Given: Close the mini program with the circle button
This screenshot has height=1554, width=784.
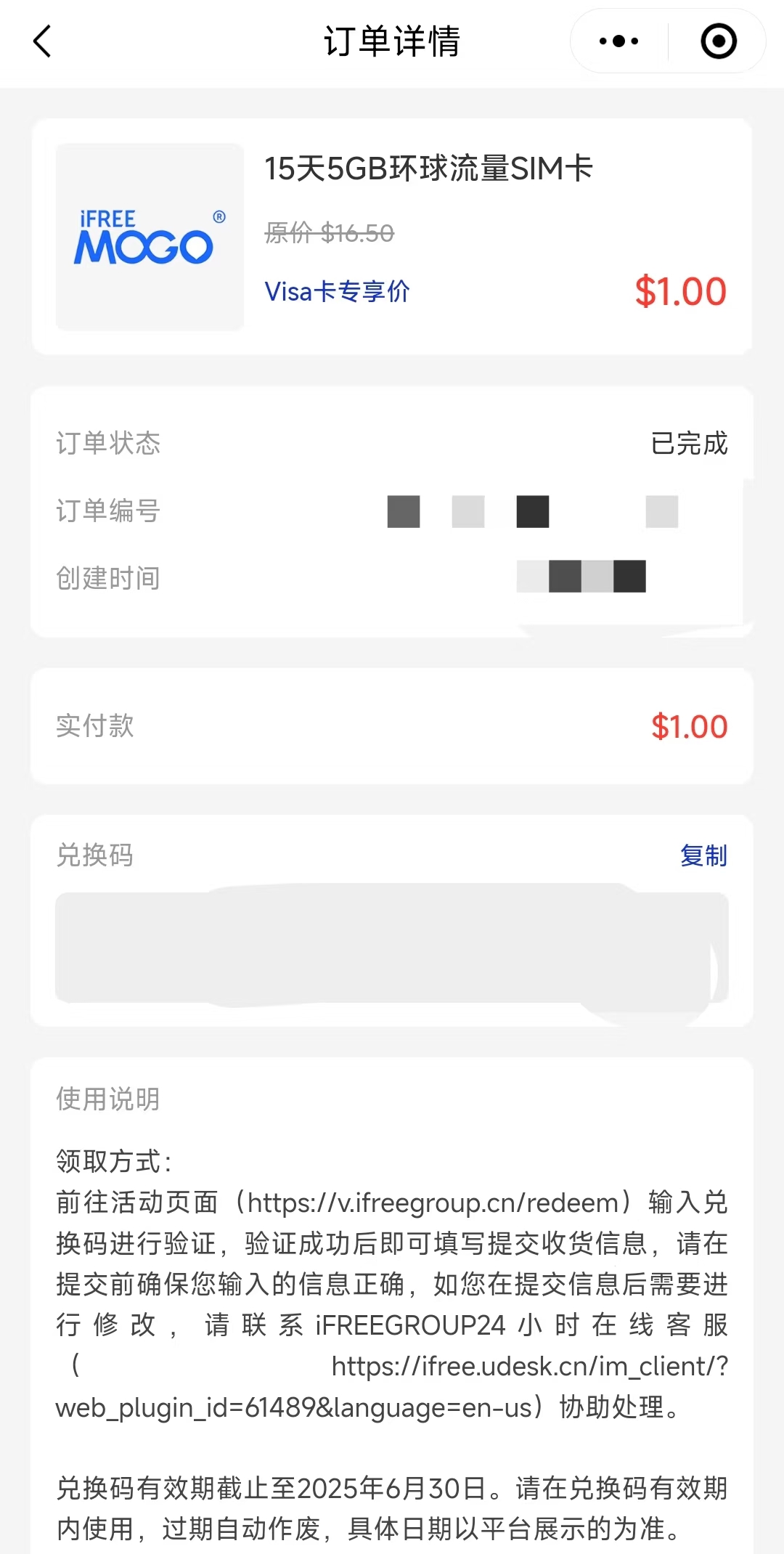Looking at the screenshot, I should tap(718, 41).
